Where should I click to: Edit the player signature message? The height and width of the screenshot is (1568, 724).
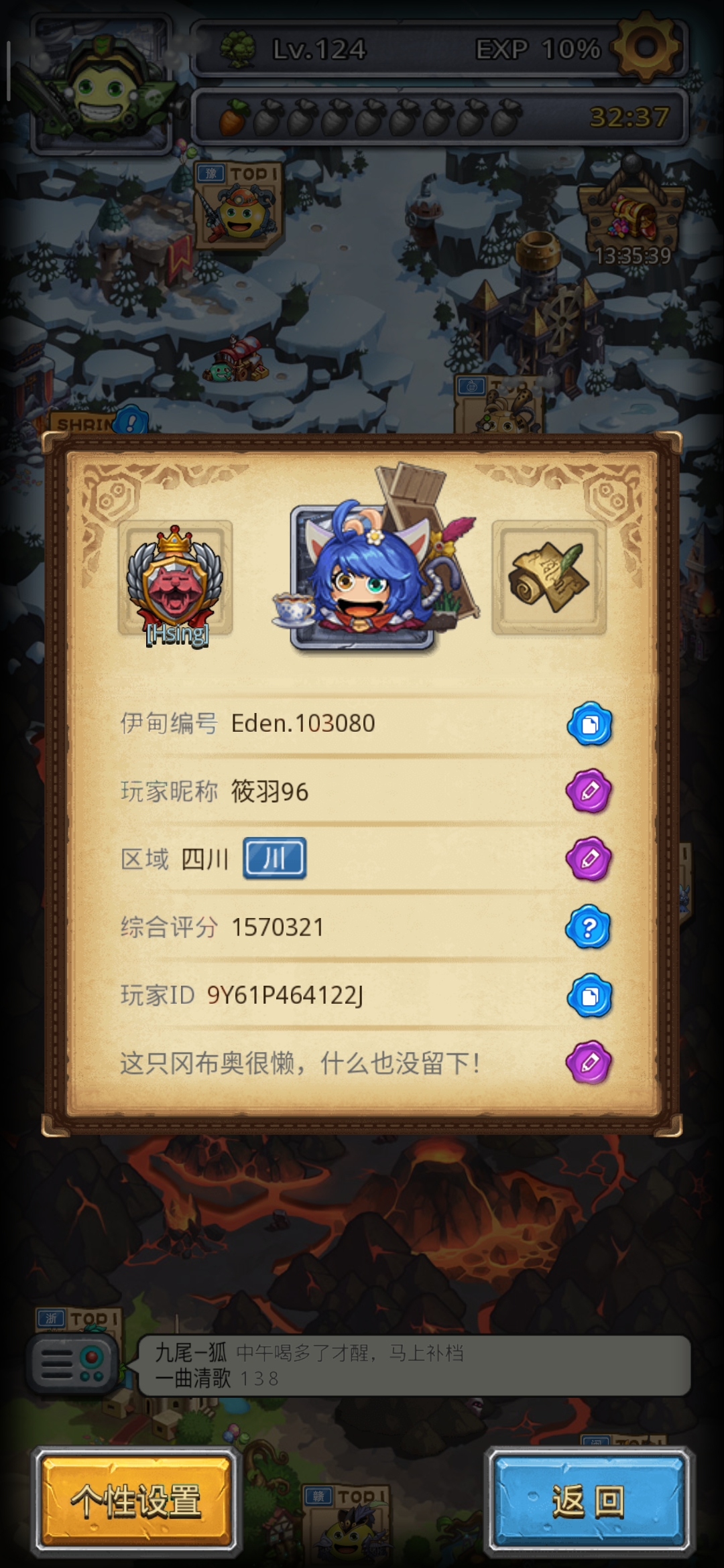coord(589,1063)
